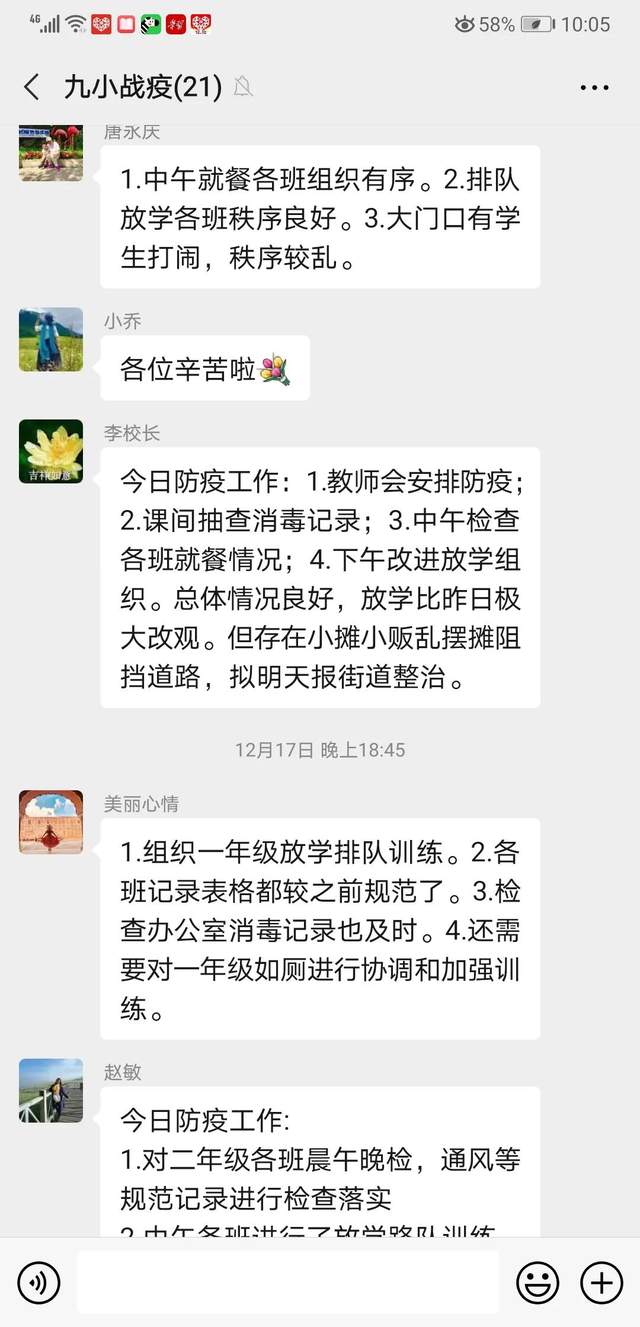Open 美丽心情's profile avatar

51,822
